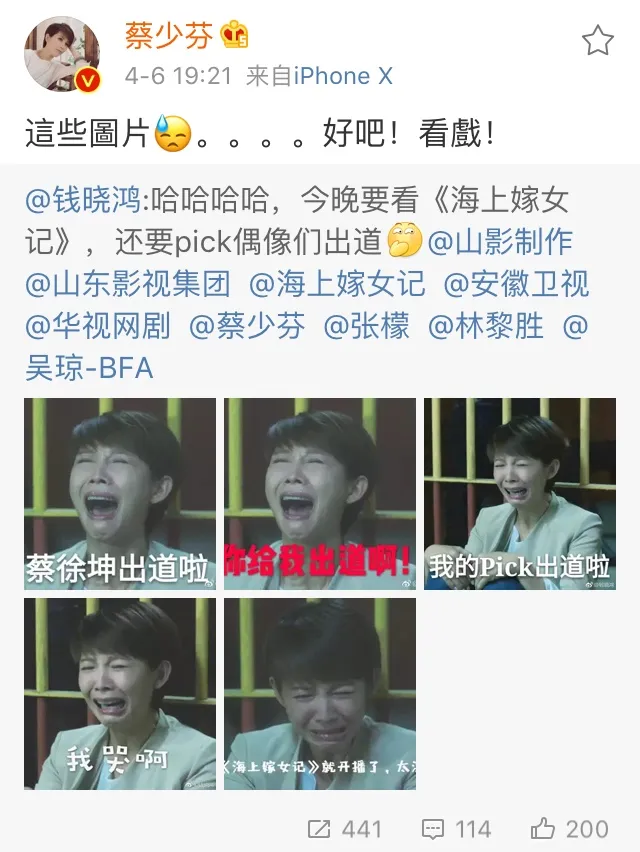Open 蔡少芬's profile avatar
The image size is (640, 852).
pyautogui.click(x=62, y=54)
